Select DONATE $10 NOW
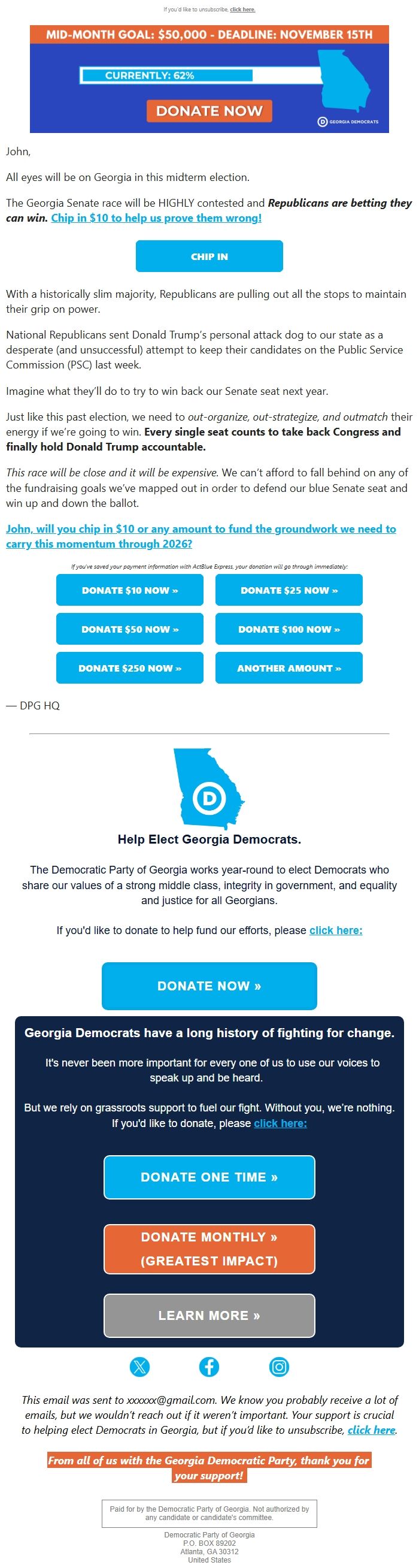 129,590
